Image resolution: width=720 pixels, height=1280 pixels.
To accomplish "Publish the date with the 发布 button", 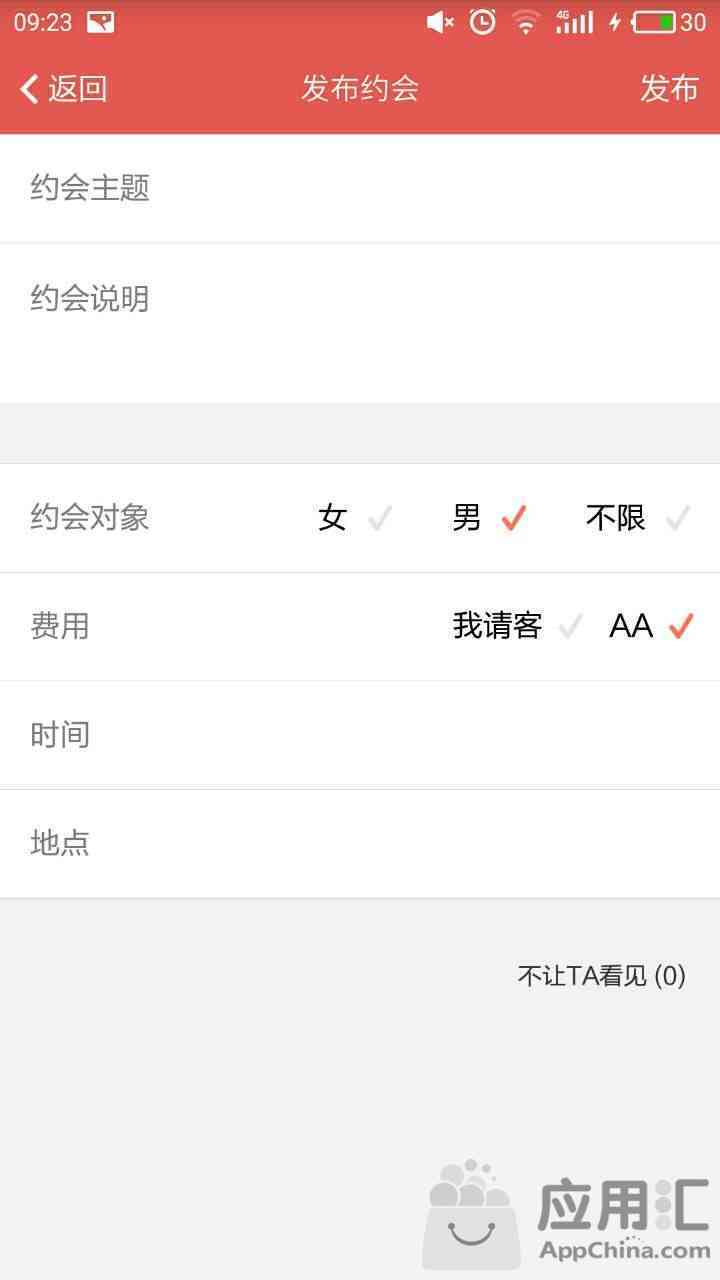I will click(669, 89).
